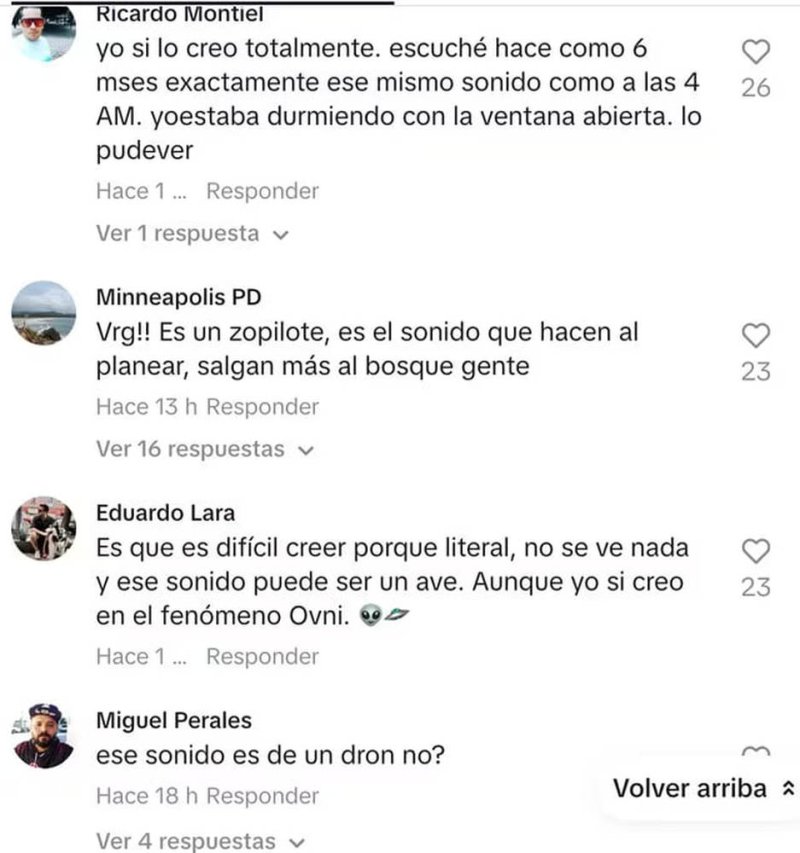Open Eduardo Lara's profile avatar
Viewport: 800px width, 853px height.
point(44,528)
